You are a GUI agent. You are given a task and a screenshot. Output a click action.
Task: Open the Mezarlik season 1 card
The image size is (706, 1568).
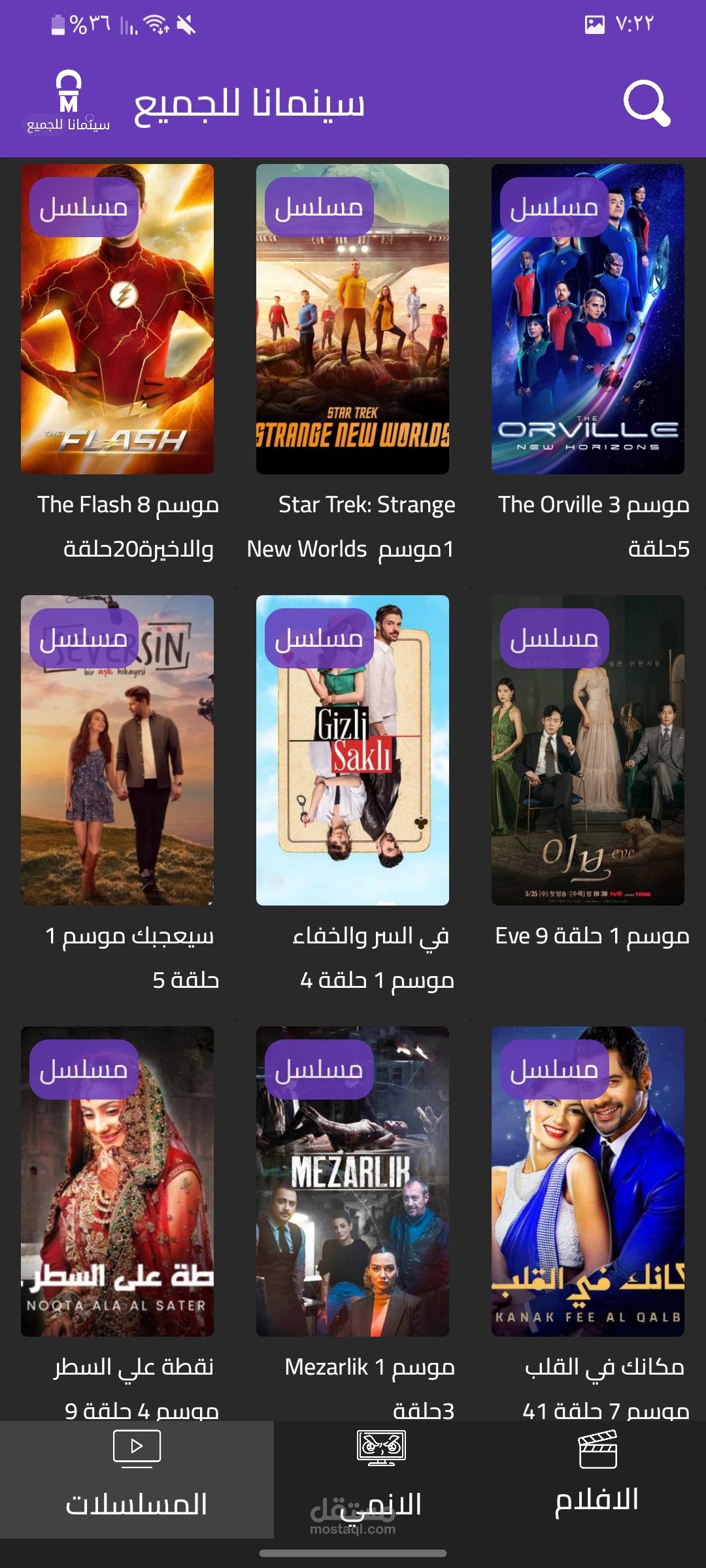pos(353,1181)
